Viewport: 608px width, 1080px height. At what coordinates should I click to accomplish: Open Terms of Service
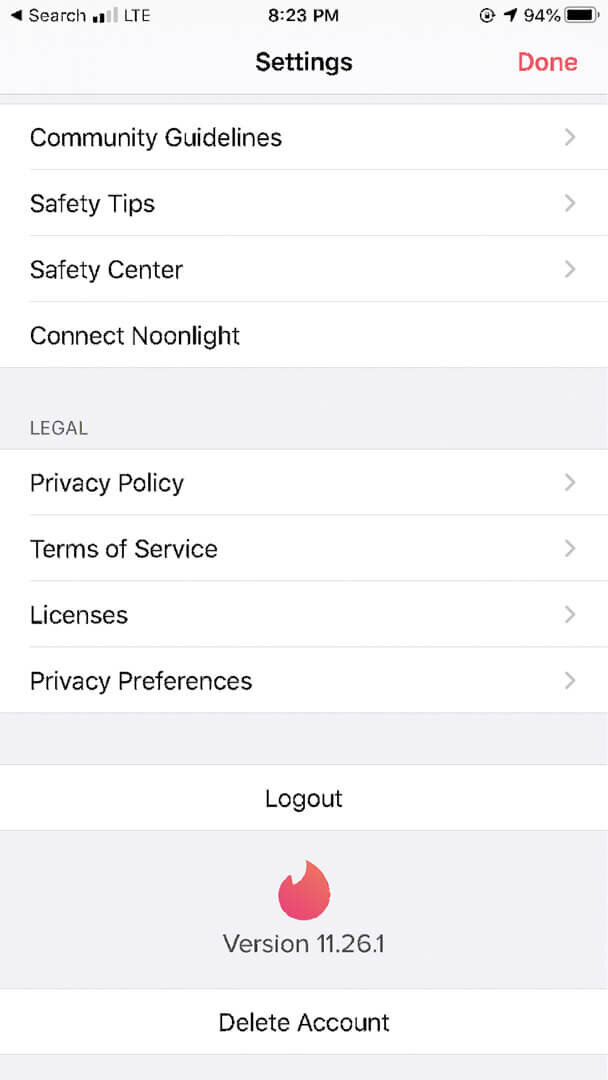[x=304, y=548]
